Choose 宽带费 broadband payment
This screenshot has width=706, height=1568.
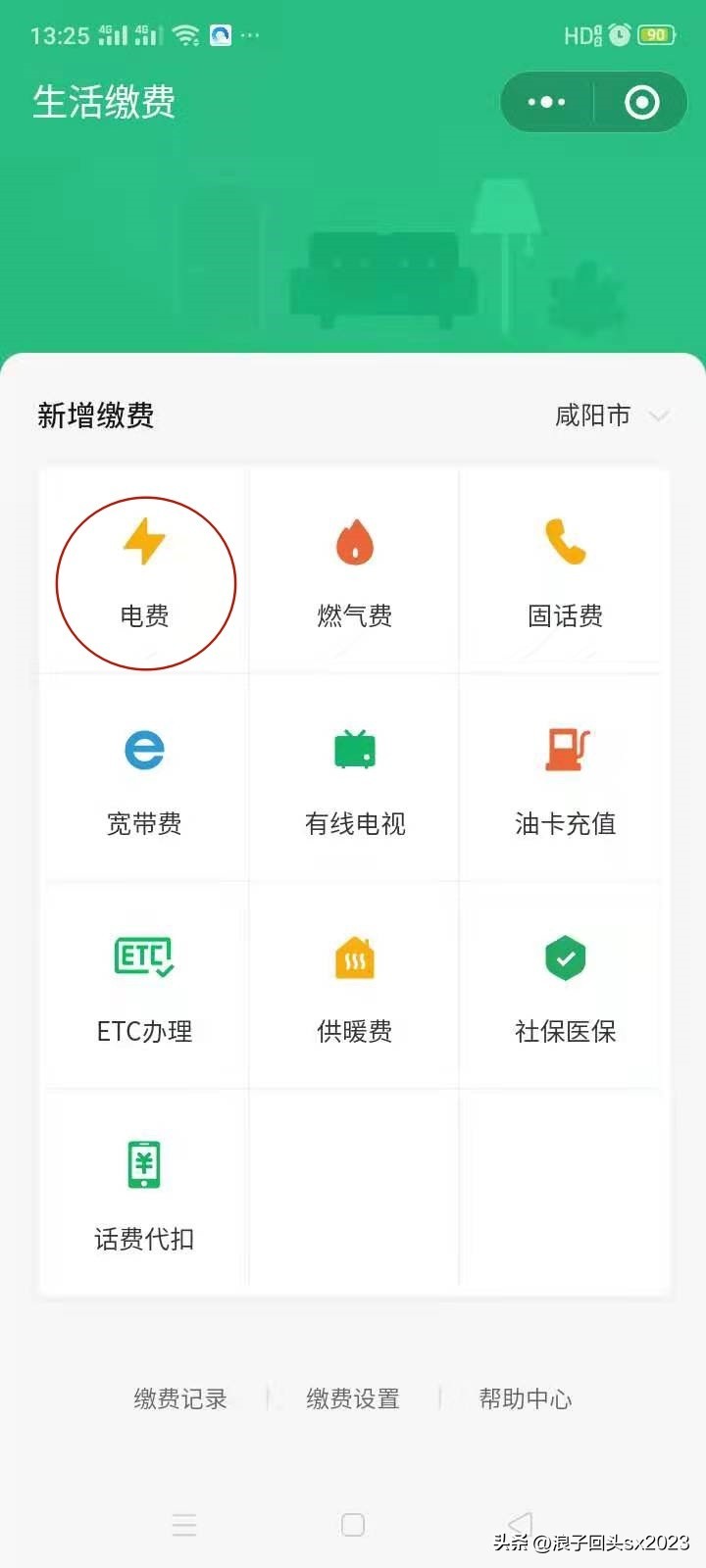coord(145,780)
